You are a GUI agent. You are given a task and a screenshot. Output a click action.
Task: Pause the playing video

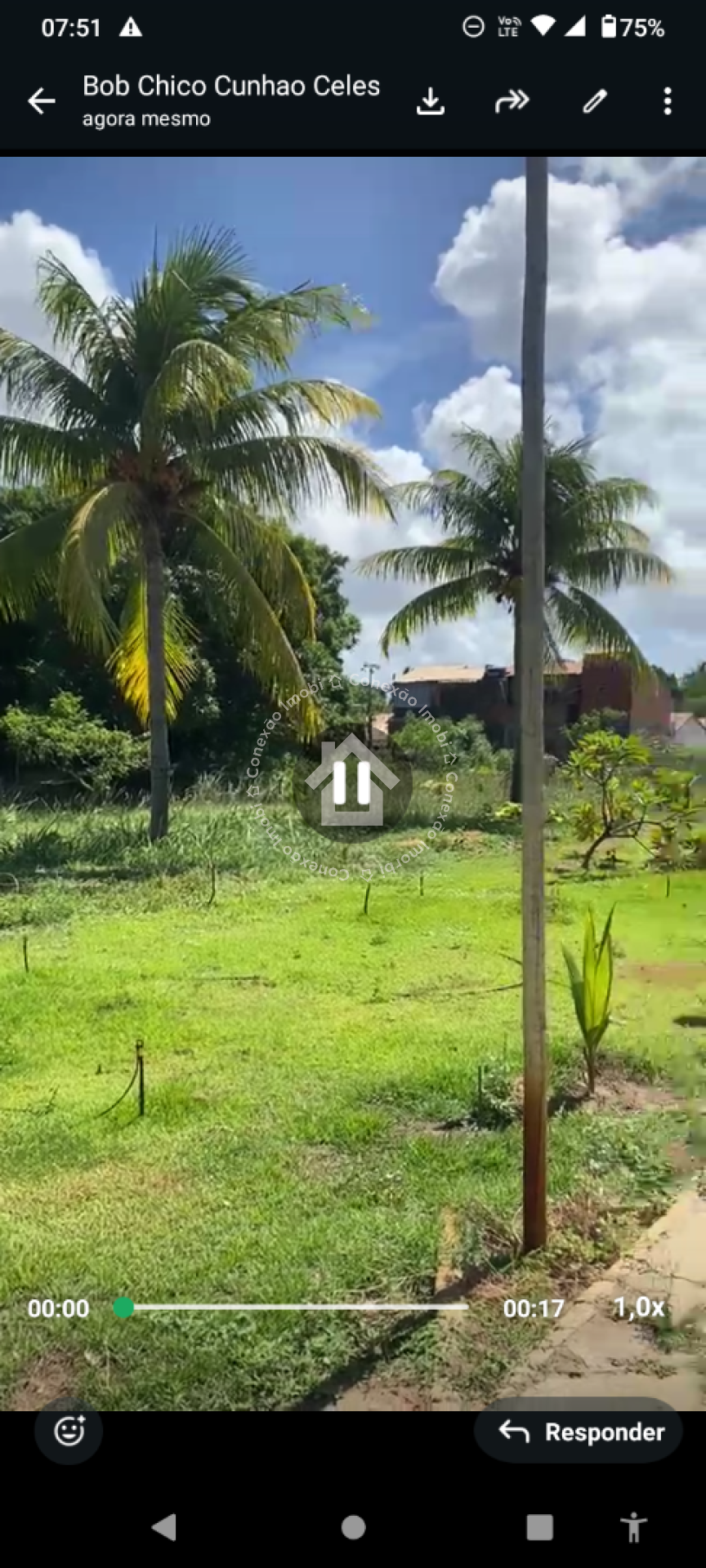pyautogui.click(x=352, y=782)
